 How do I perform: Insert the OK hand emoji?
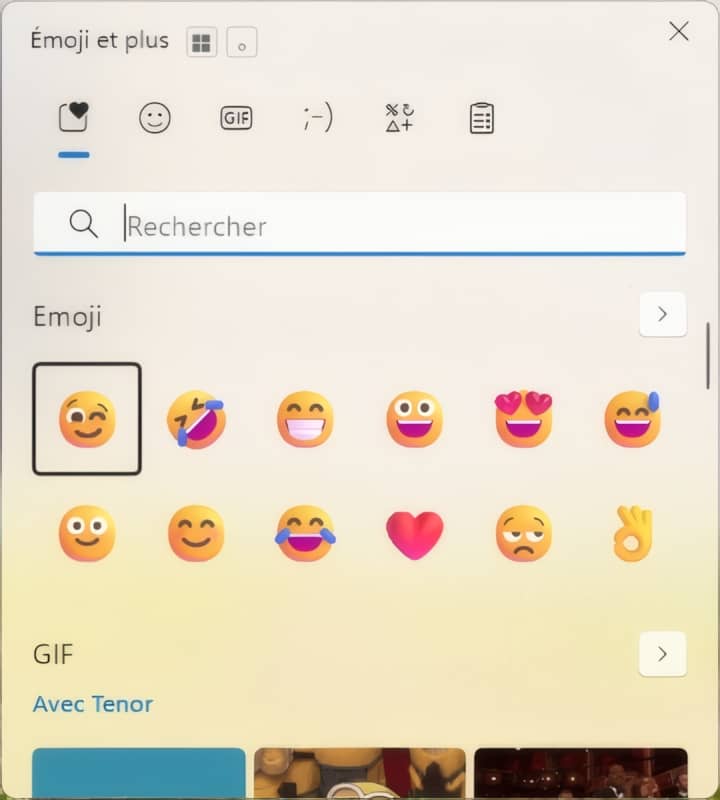click(x=633, y=534)
